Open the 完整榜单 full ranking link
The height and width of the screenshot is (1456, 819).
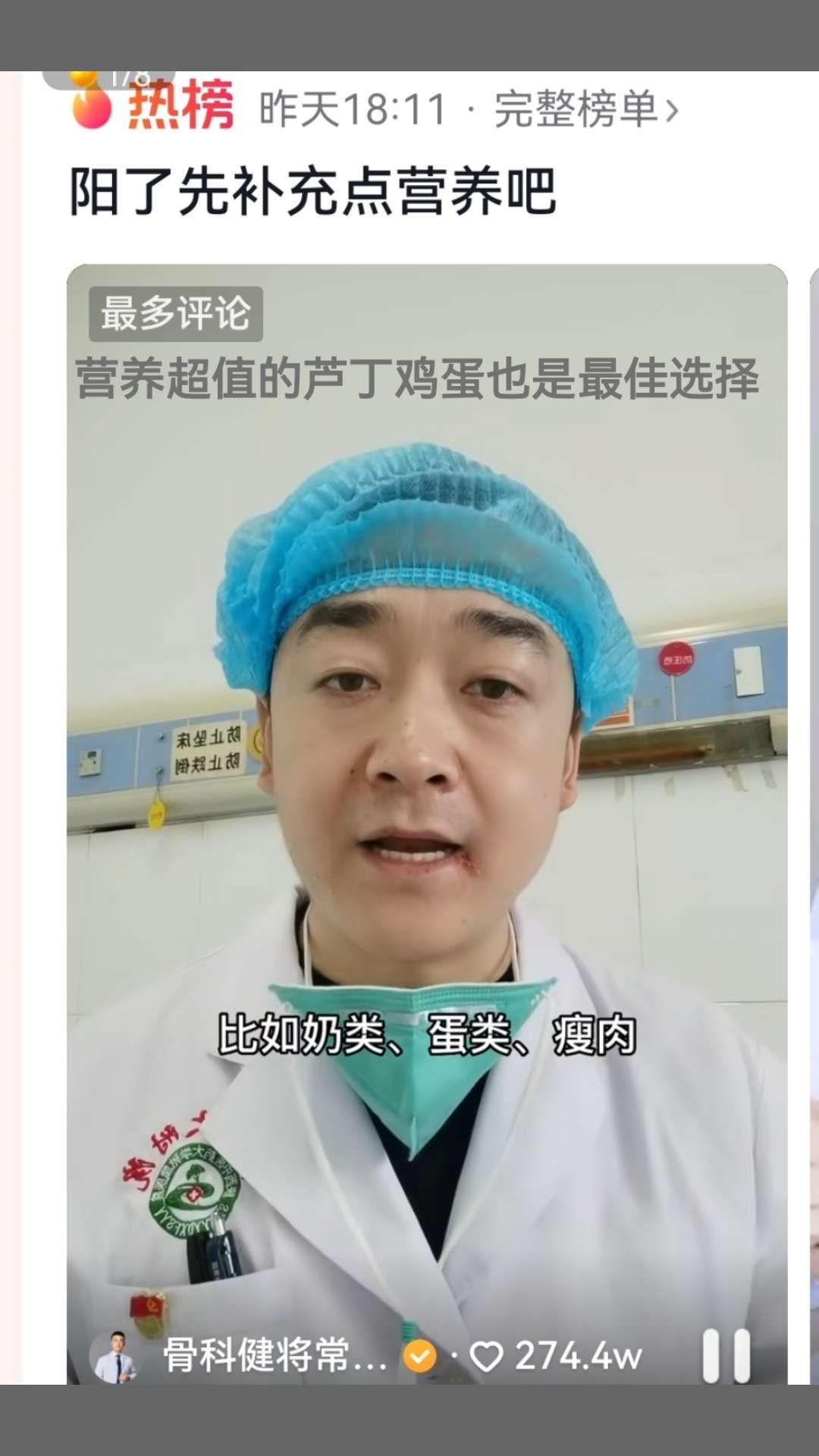[x=585, y=110]
